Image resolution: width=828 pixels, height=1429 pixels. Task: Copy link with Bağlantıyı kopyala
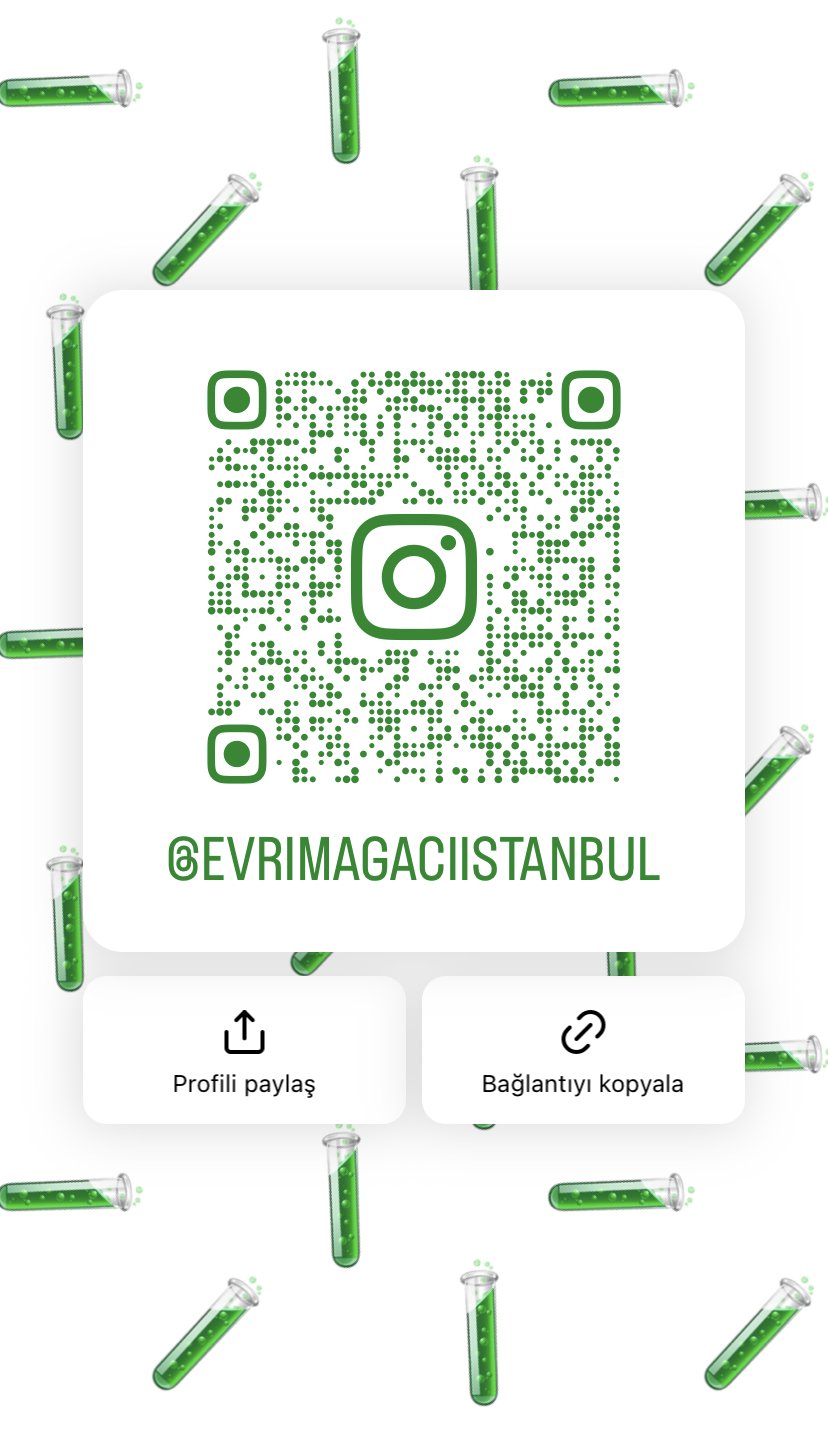(583, 1050)
